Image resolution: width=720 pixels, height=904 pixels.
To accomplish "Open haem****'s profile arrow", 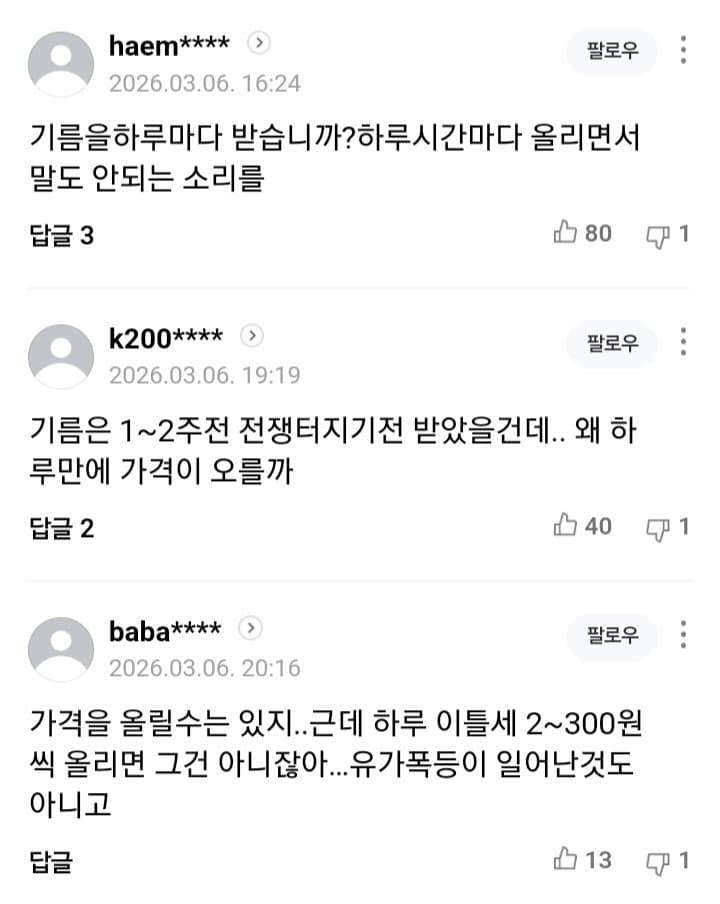I will pos(259,43).
